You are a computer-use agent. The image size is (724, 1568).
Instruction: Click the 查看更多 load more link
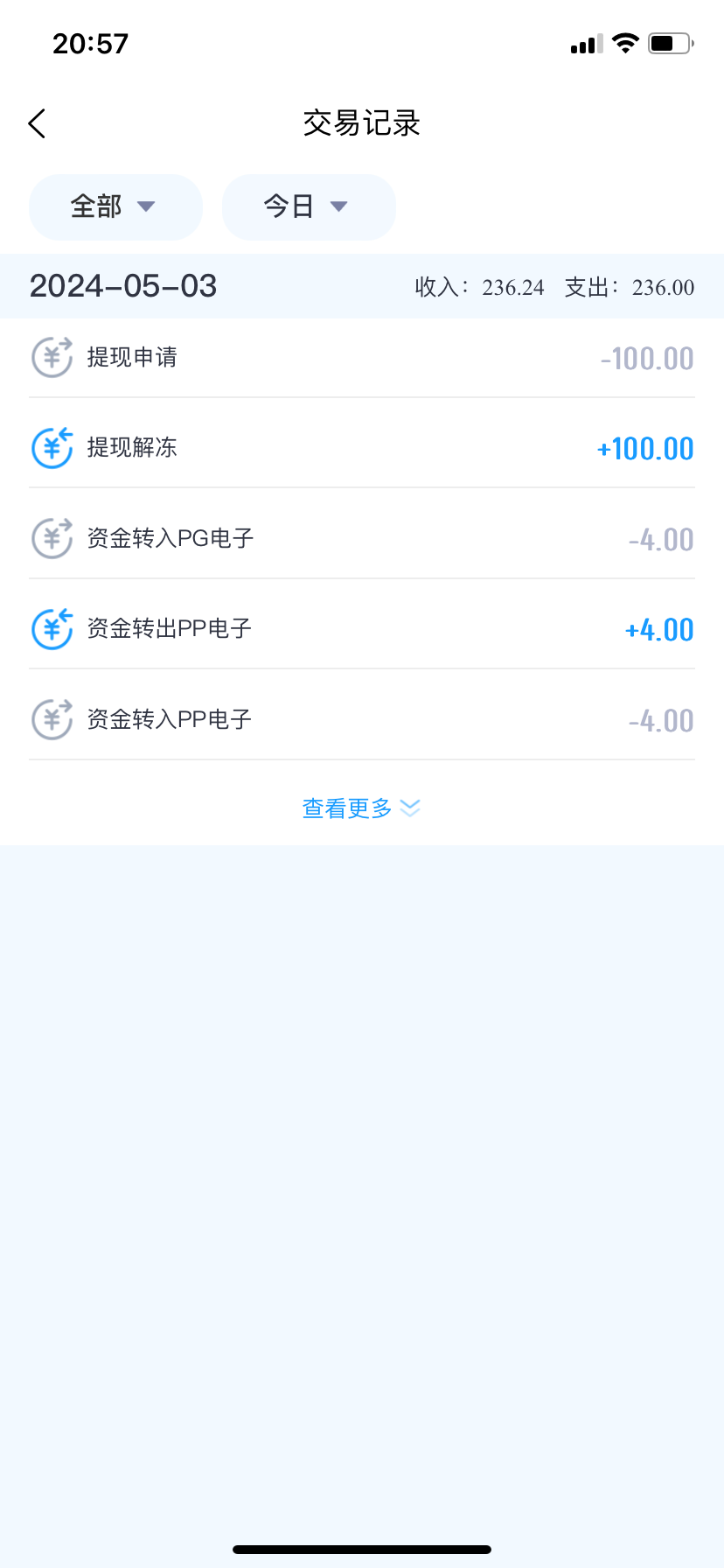(346, 808)
